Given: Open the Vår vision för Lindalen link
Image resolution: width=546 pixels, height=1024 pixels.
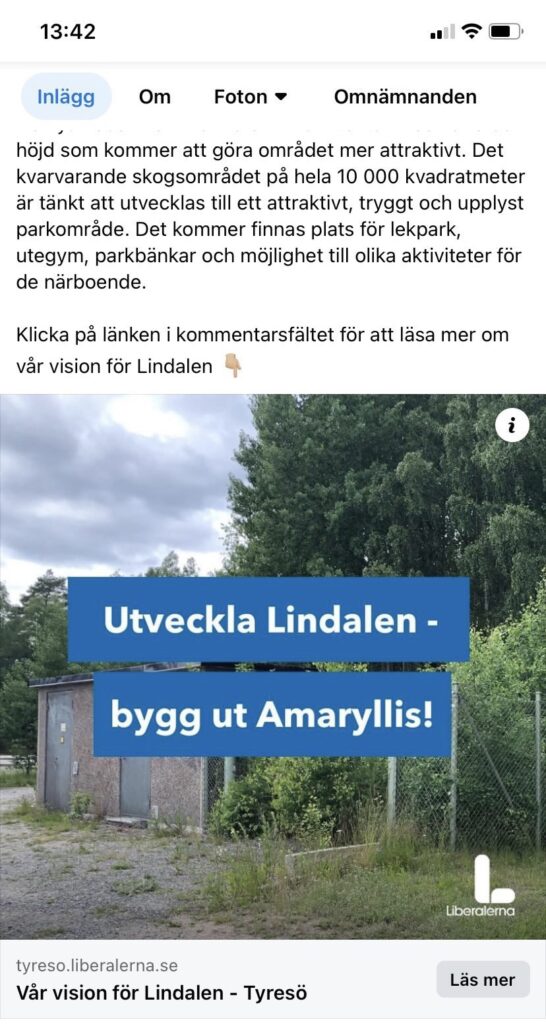Looking at the screenshot, I should (x=161, y=993).
